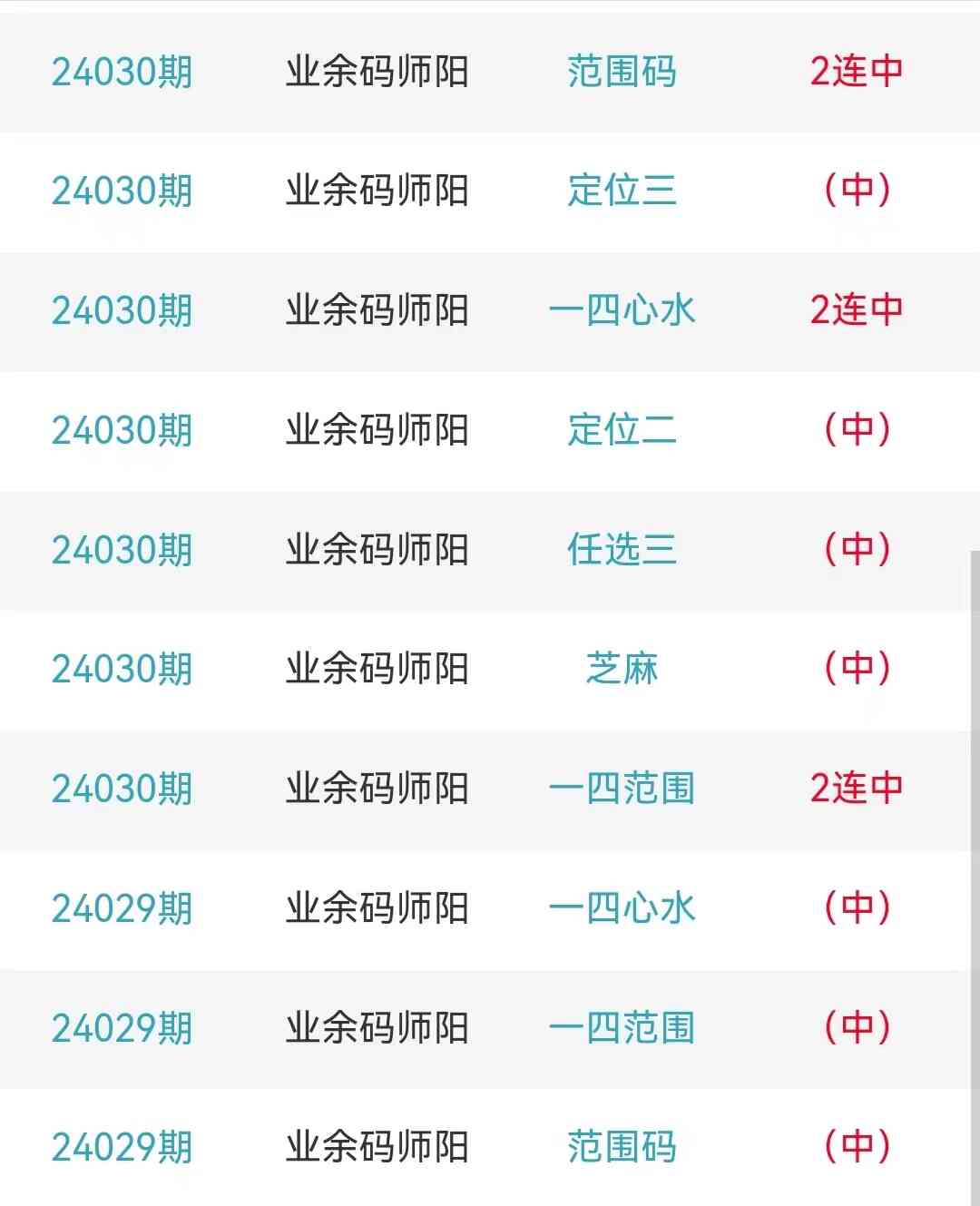This screenshot has height=1206, width=980.
Task: View the 24030期 一四心水 entry
Action: [622, 310]
